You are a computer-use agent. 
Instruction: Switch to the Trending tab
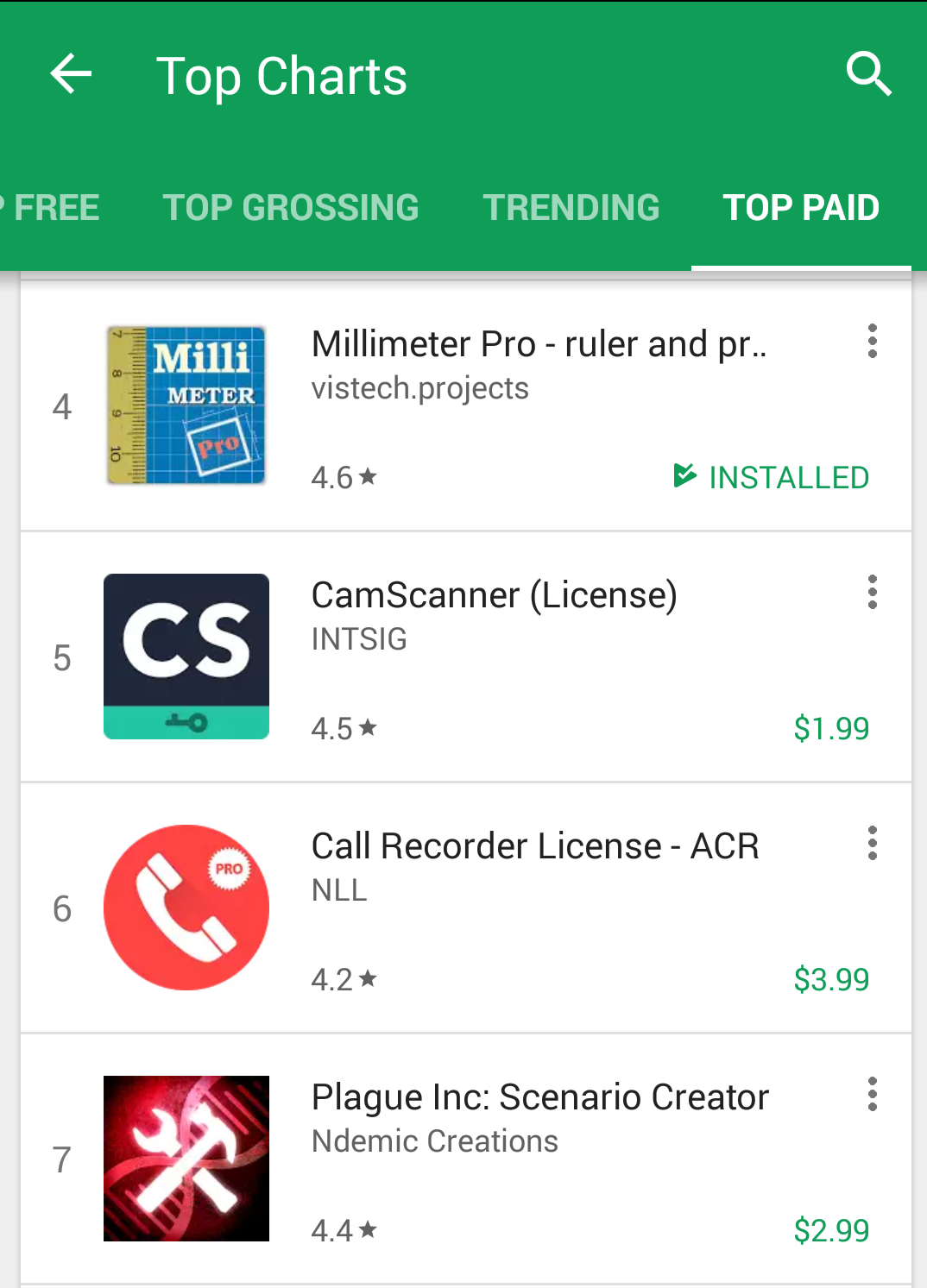pos(571,208)
